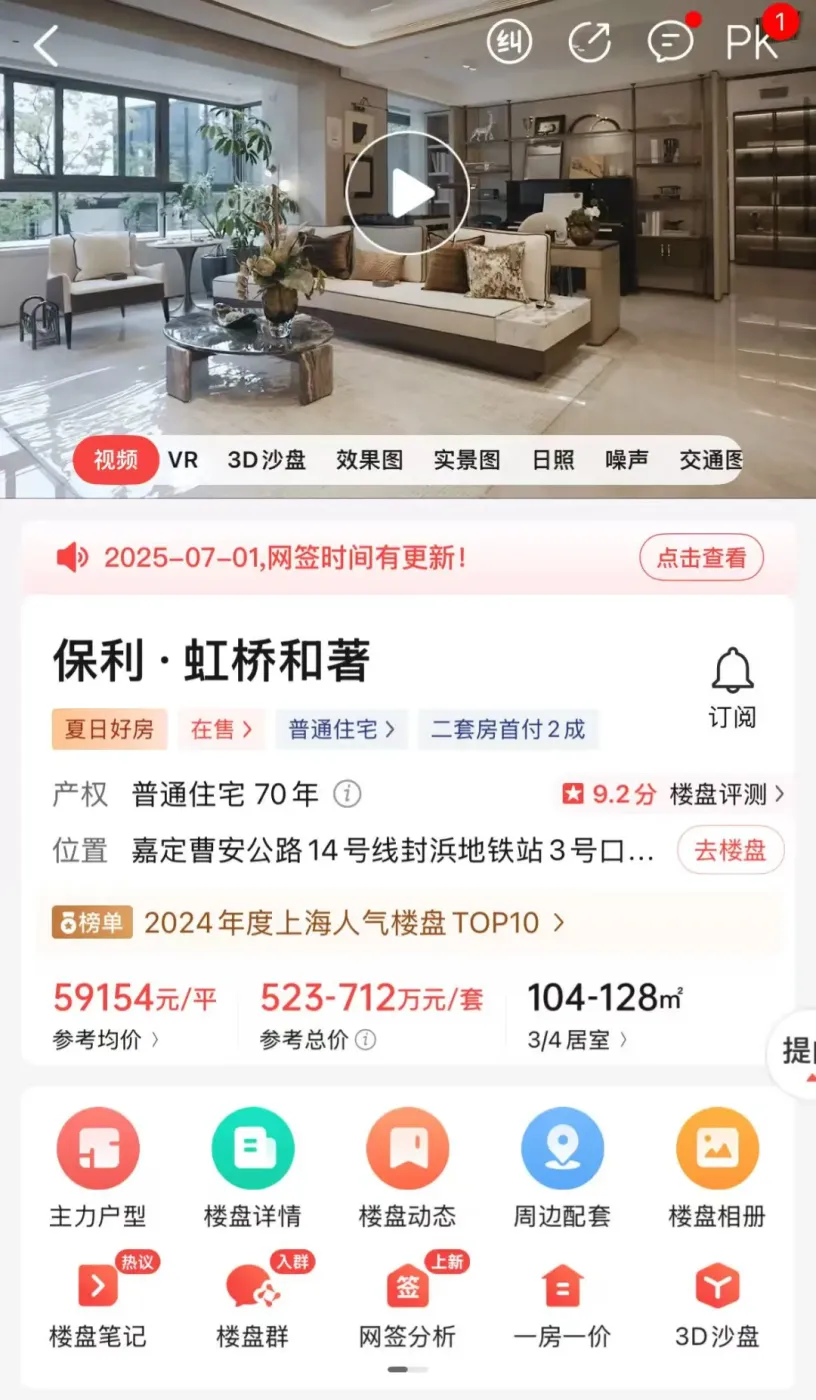This screenshot has width=816, height=1400.
Task: Select the 实景图 media tab
Action: click(466, 460)
